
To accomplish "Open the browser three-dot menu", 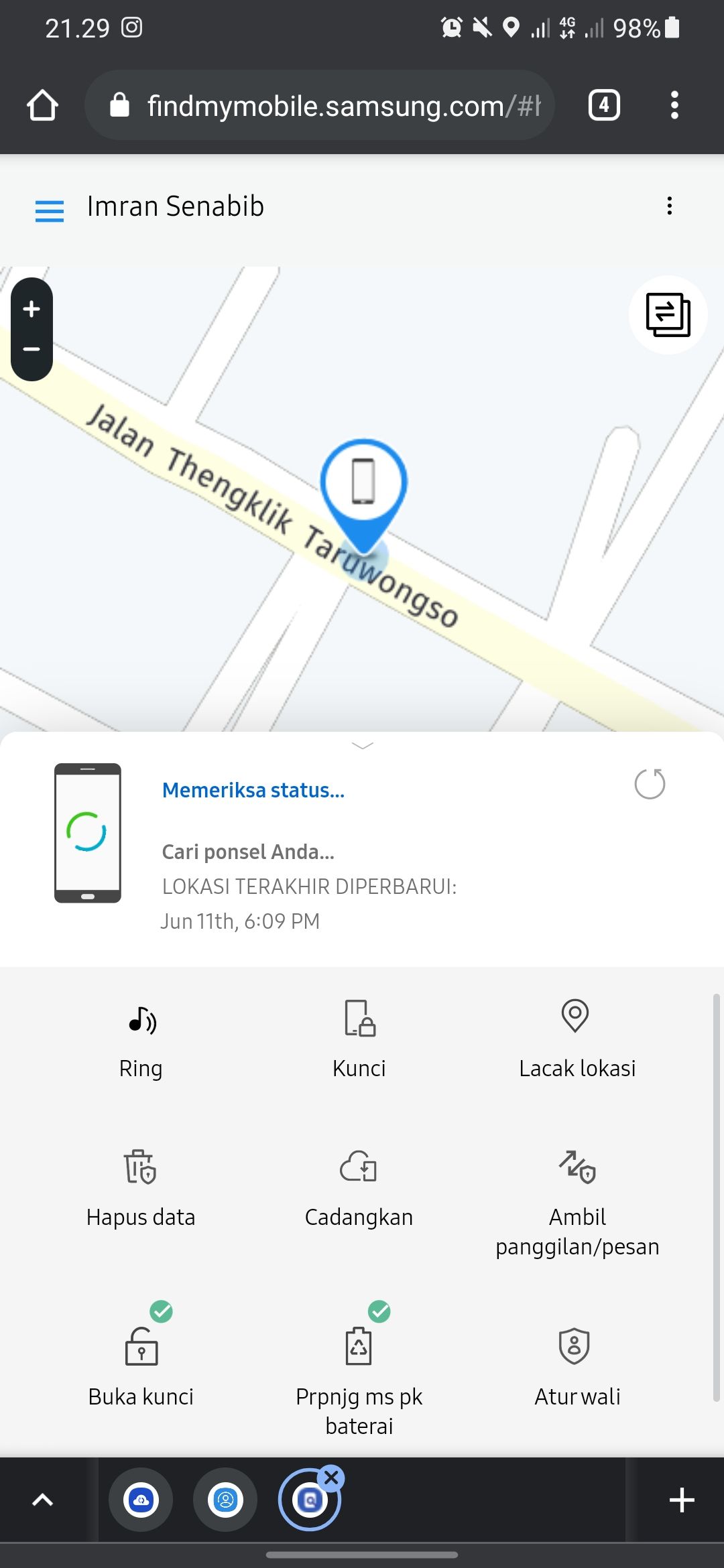I will [x=674, y=105].
